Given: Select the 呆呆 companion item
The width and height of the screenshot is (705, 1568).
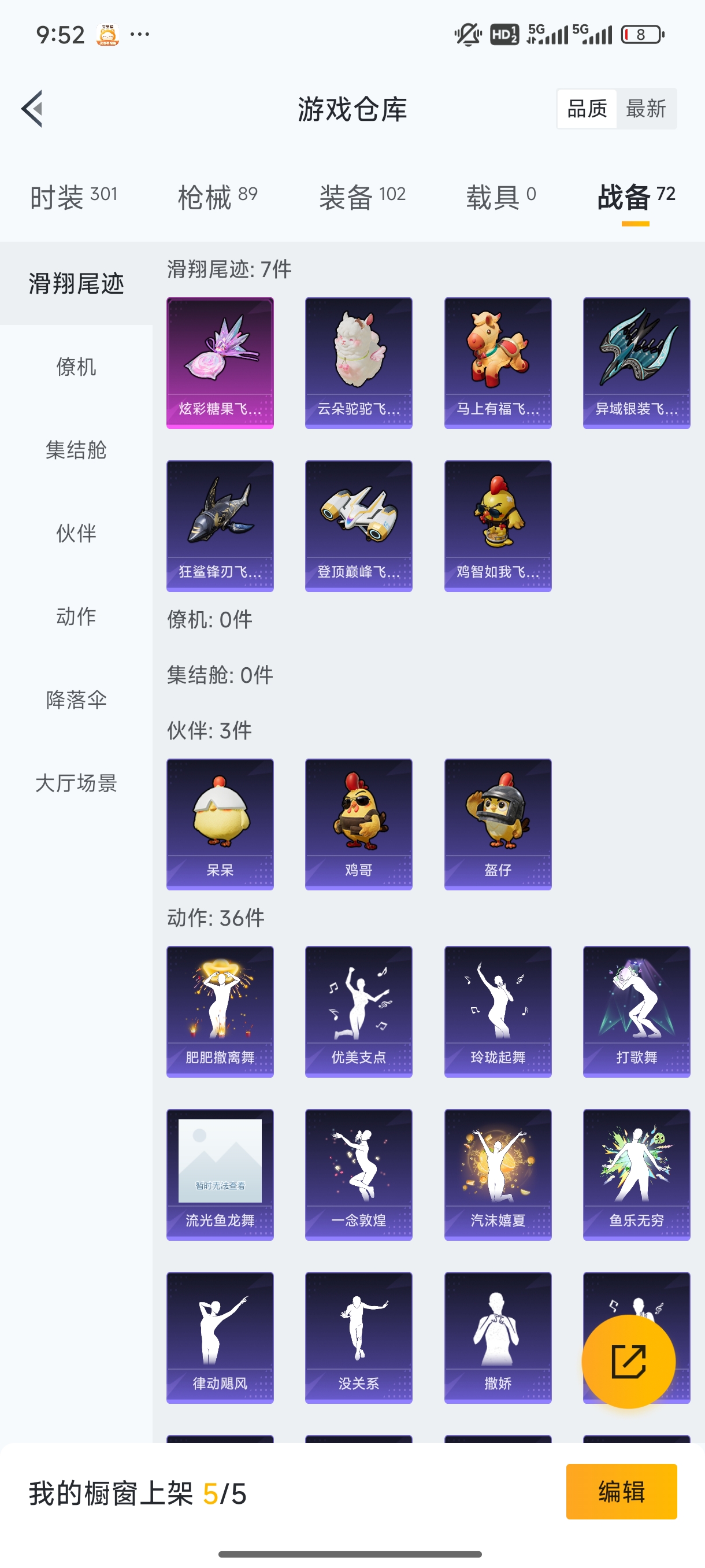Looking at the screenshot, I should (220, 825).
